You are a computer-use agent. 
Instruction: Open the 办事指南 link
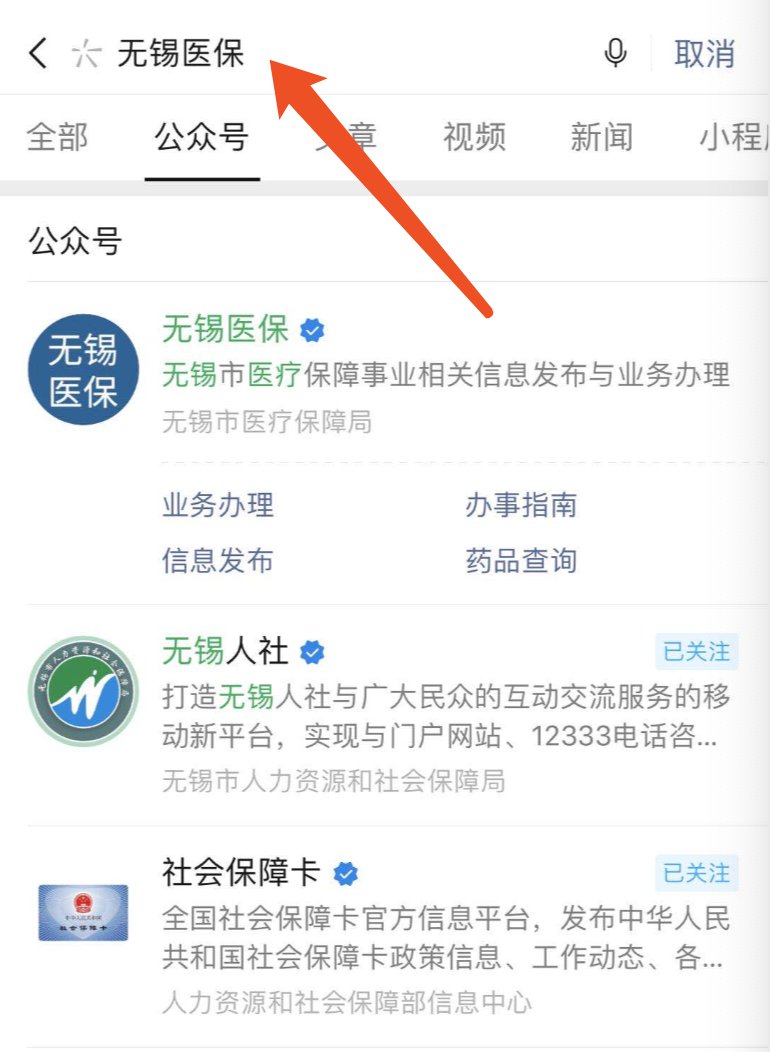coord(520,505)
